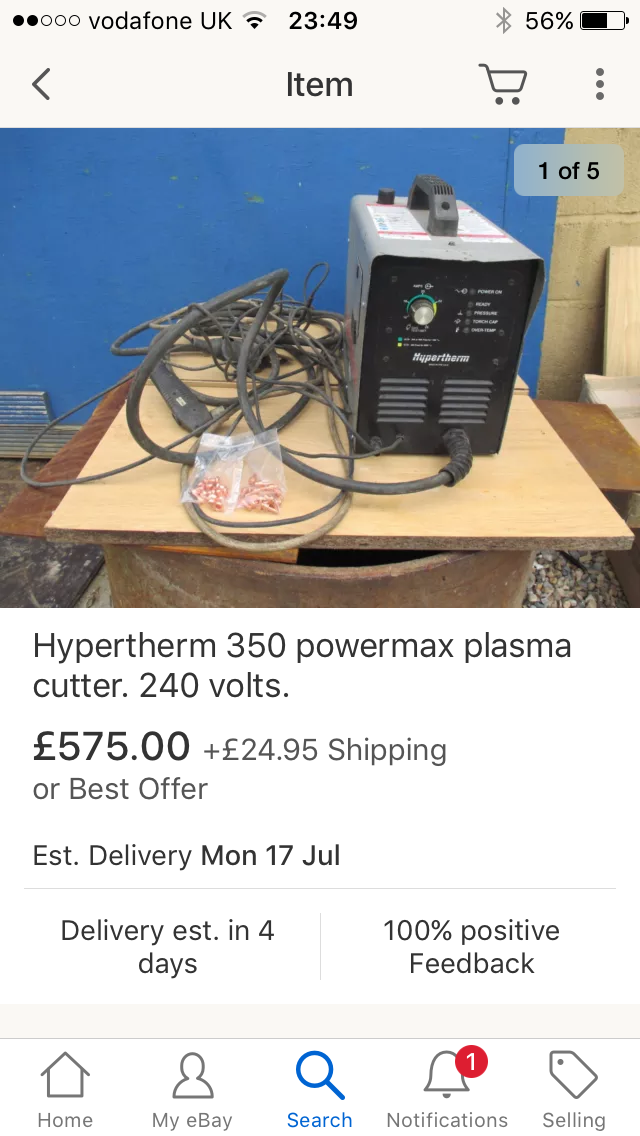The image size is (640, 1136).
Task: Select the Search tab
Action: [x=320, y=1090]
